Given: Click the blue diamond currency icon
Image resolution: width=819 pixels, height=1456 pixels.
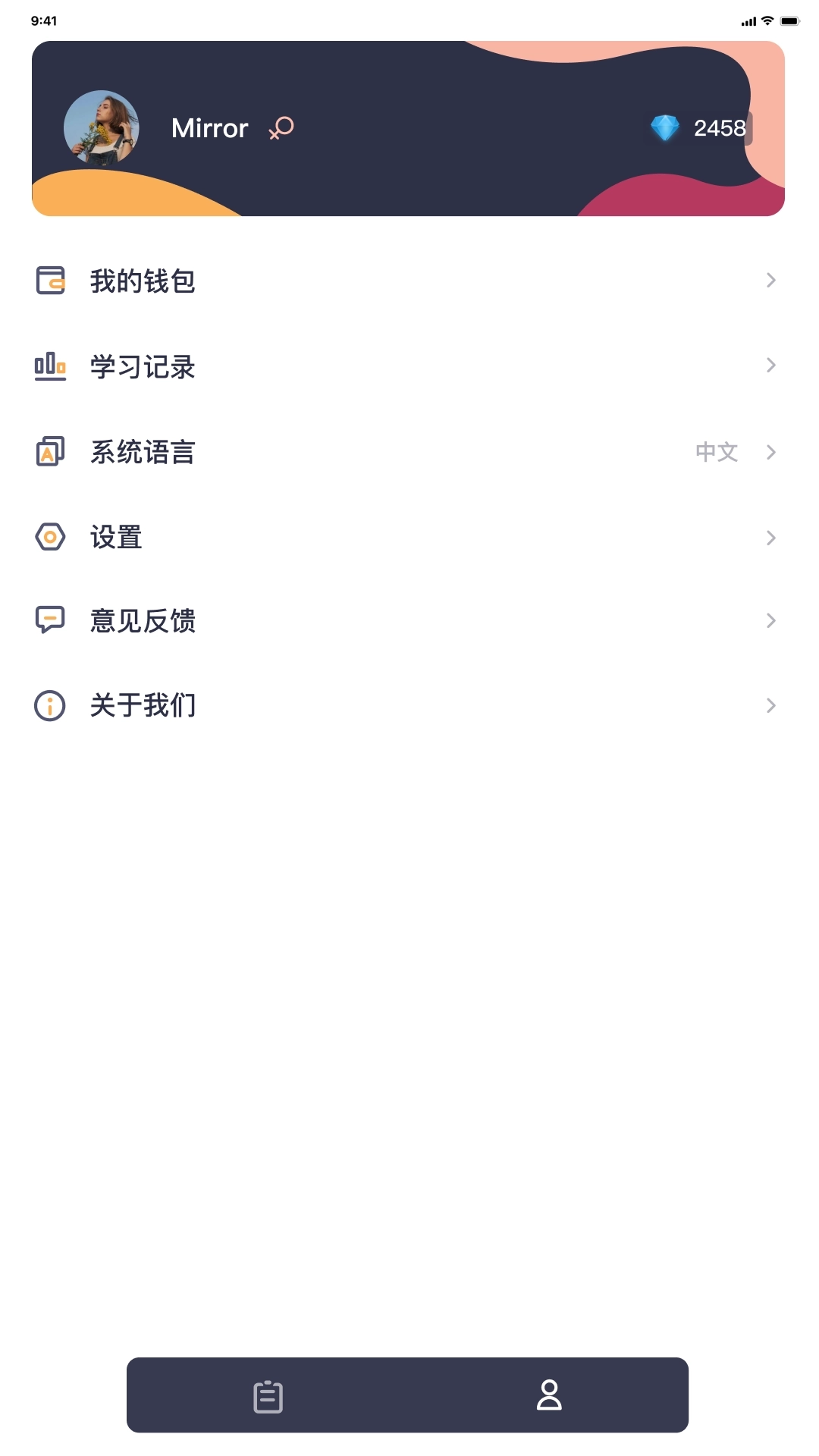Looking at the screenshot, I should [666, 127].
